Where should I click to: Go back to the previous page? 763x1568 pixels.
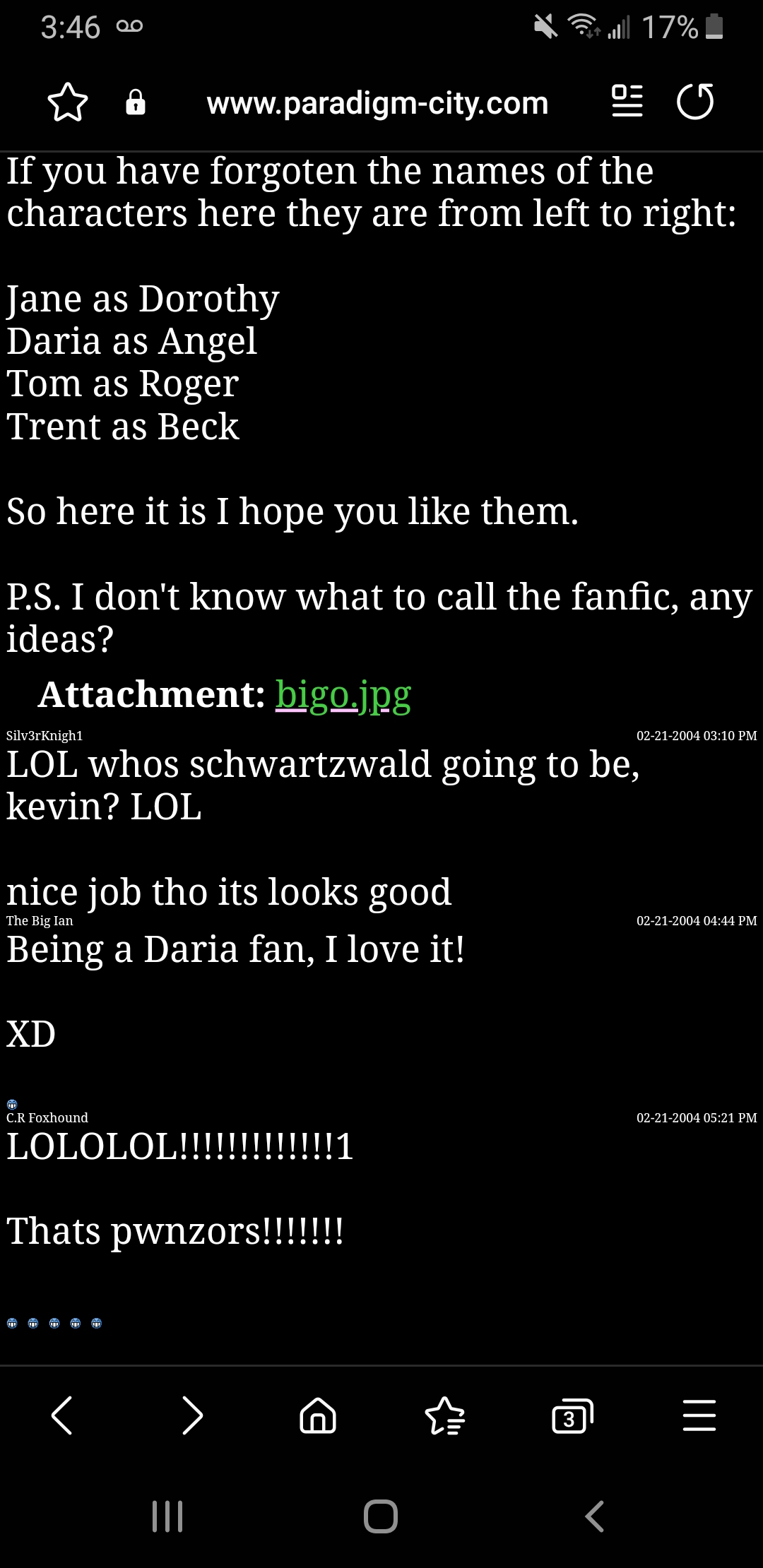click(x=62, y=1415)
